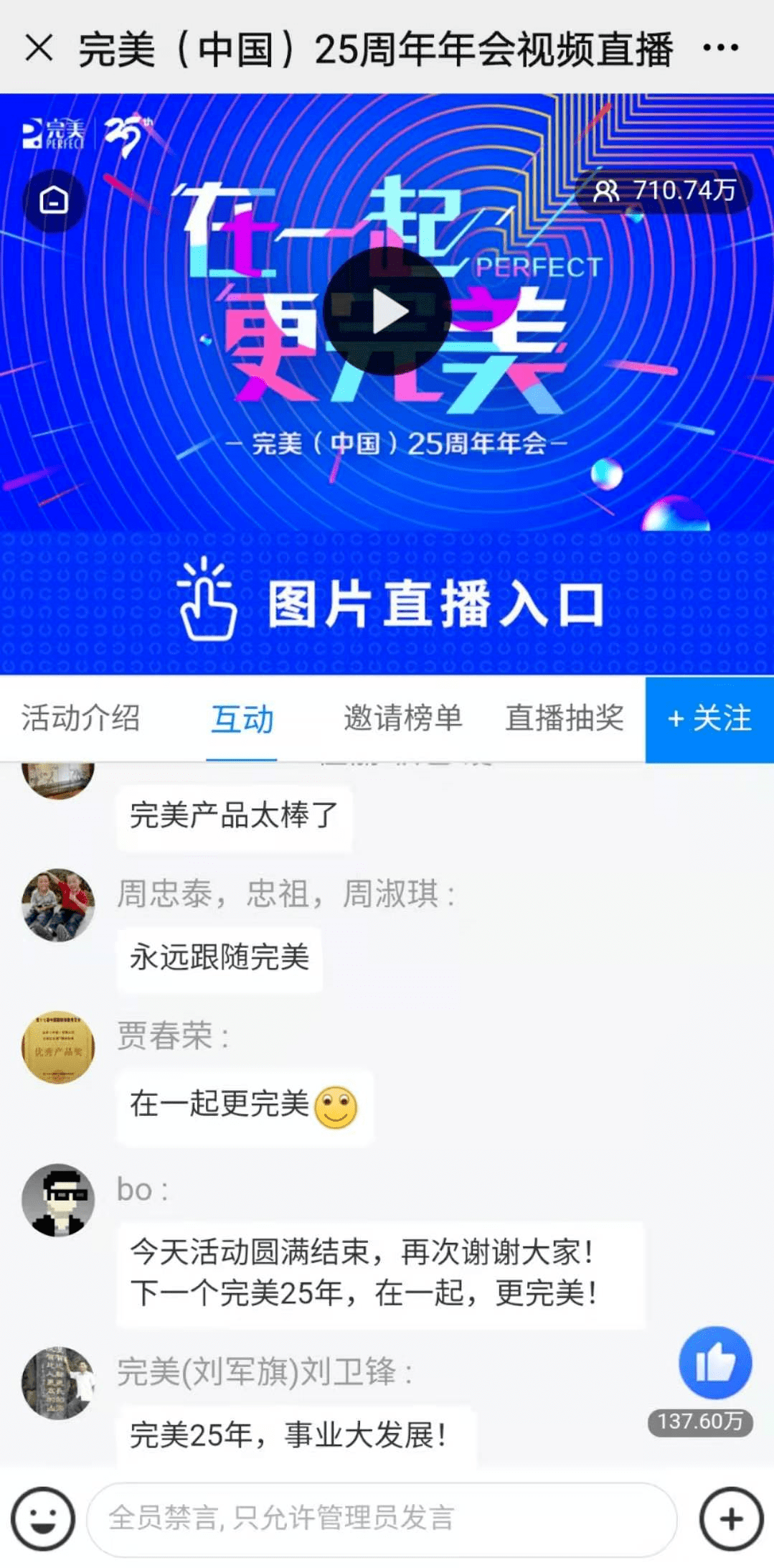Play the anniversary live video

pyautogui.click(x=387, y=312)
